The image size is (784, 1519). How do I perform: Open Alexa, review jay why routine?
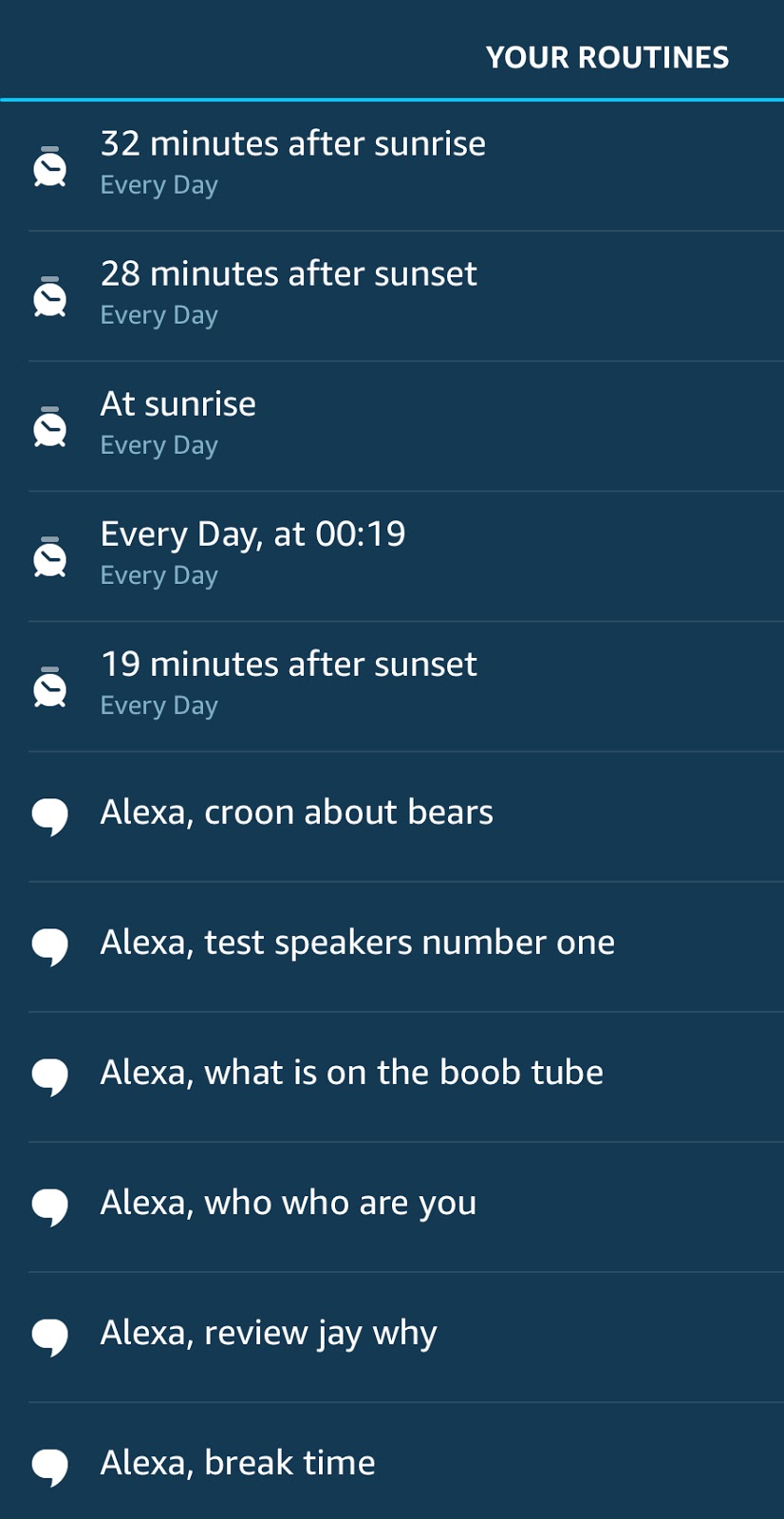click(x=392, y=1337)
